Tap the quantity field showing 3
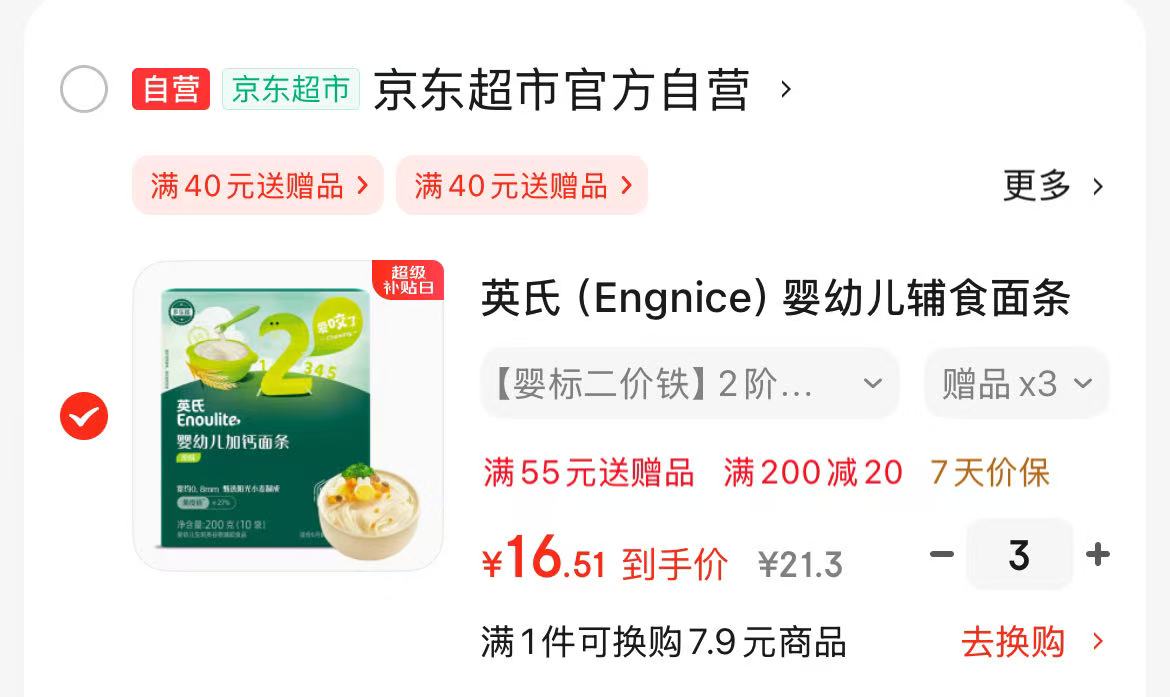 click(1019, 554)
